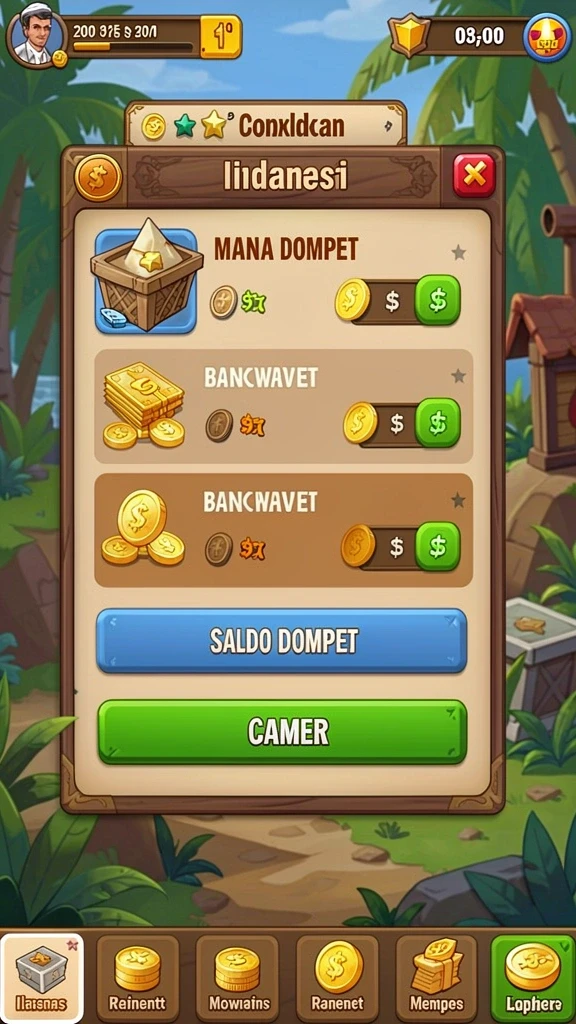Close the dialog with the red X
This screenshot has height=1024, width=576.
(474, 175)
